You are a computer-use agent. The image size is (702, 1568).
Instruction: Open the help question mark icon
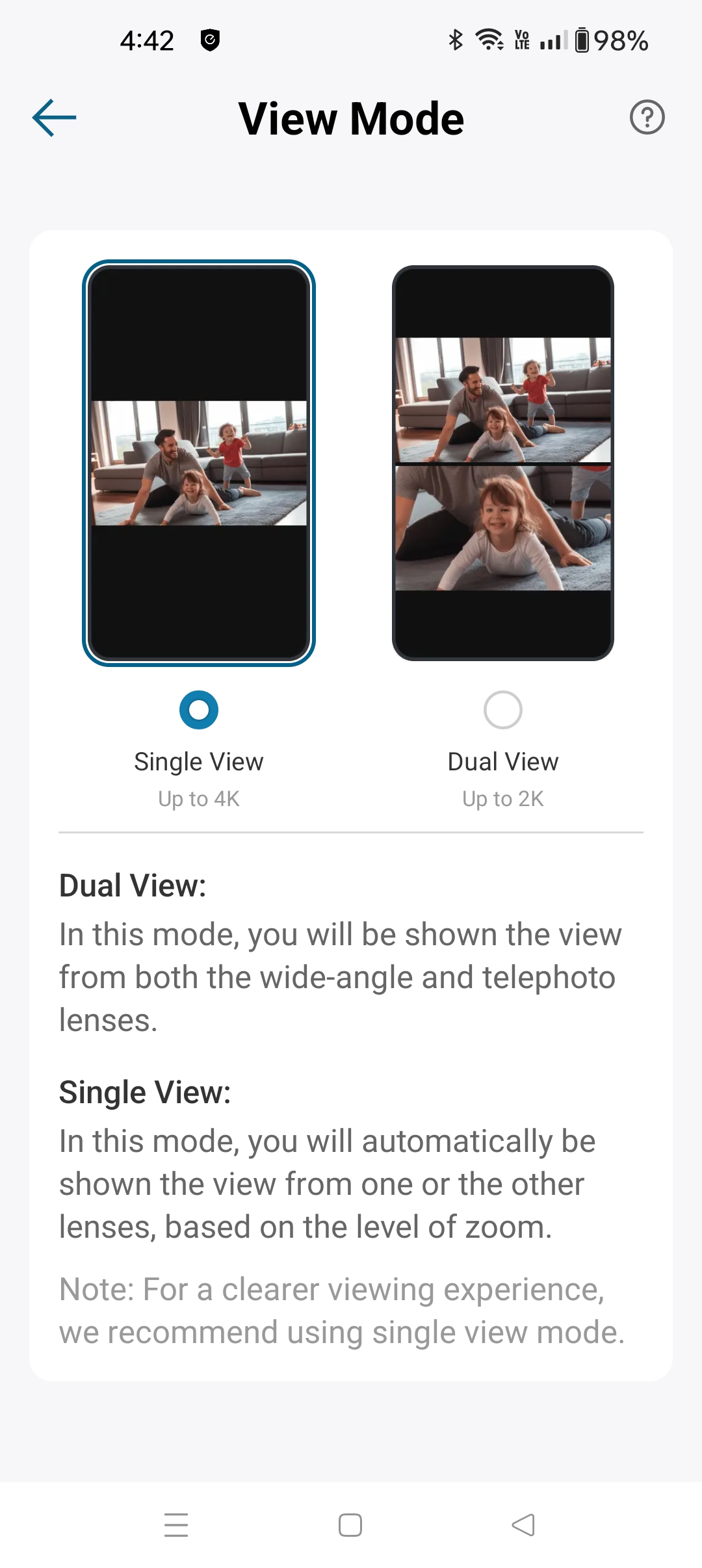(x=647, y=118)
